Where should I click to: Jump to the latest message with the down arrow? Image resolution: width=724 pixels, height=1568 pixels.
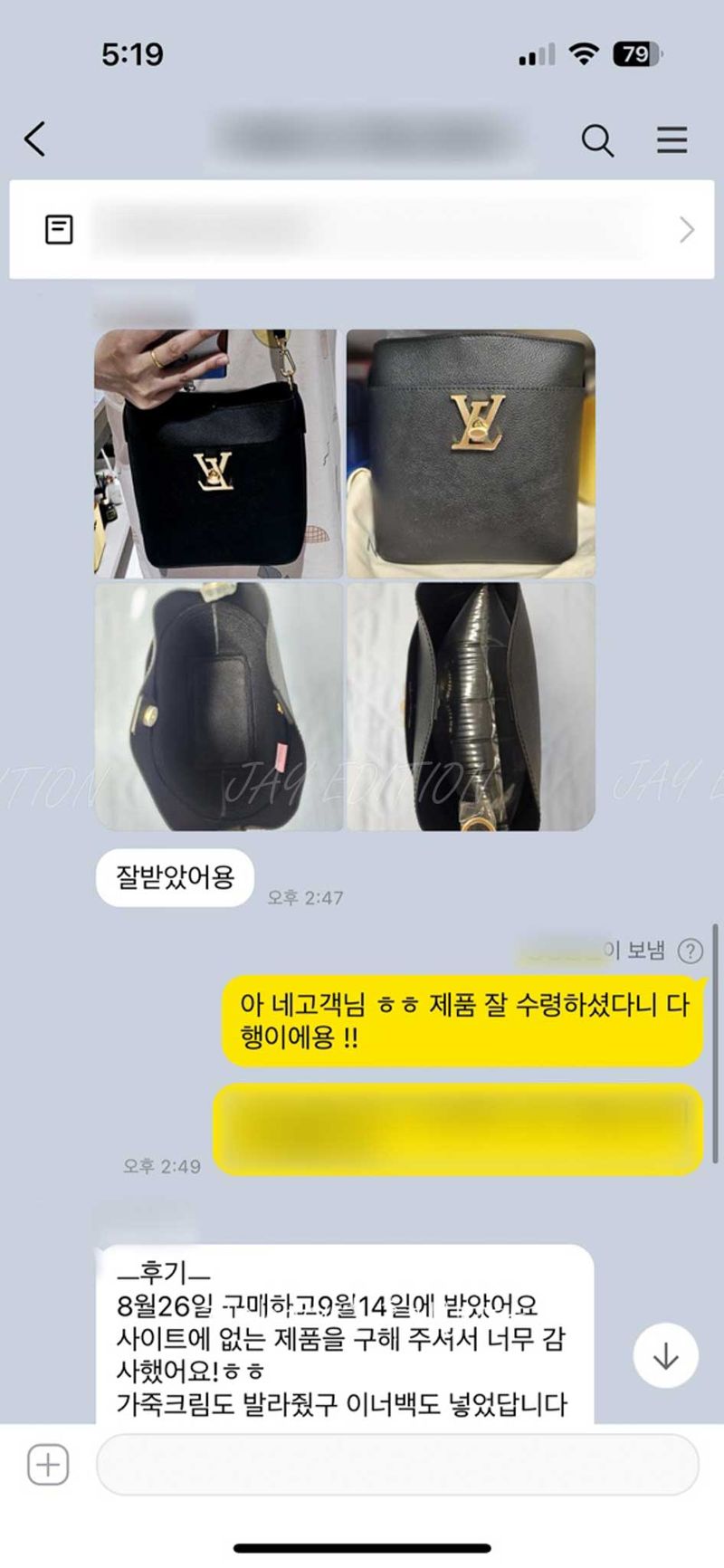[x=665, y=1355]
